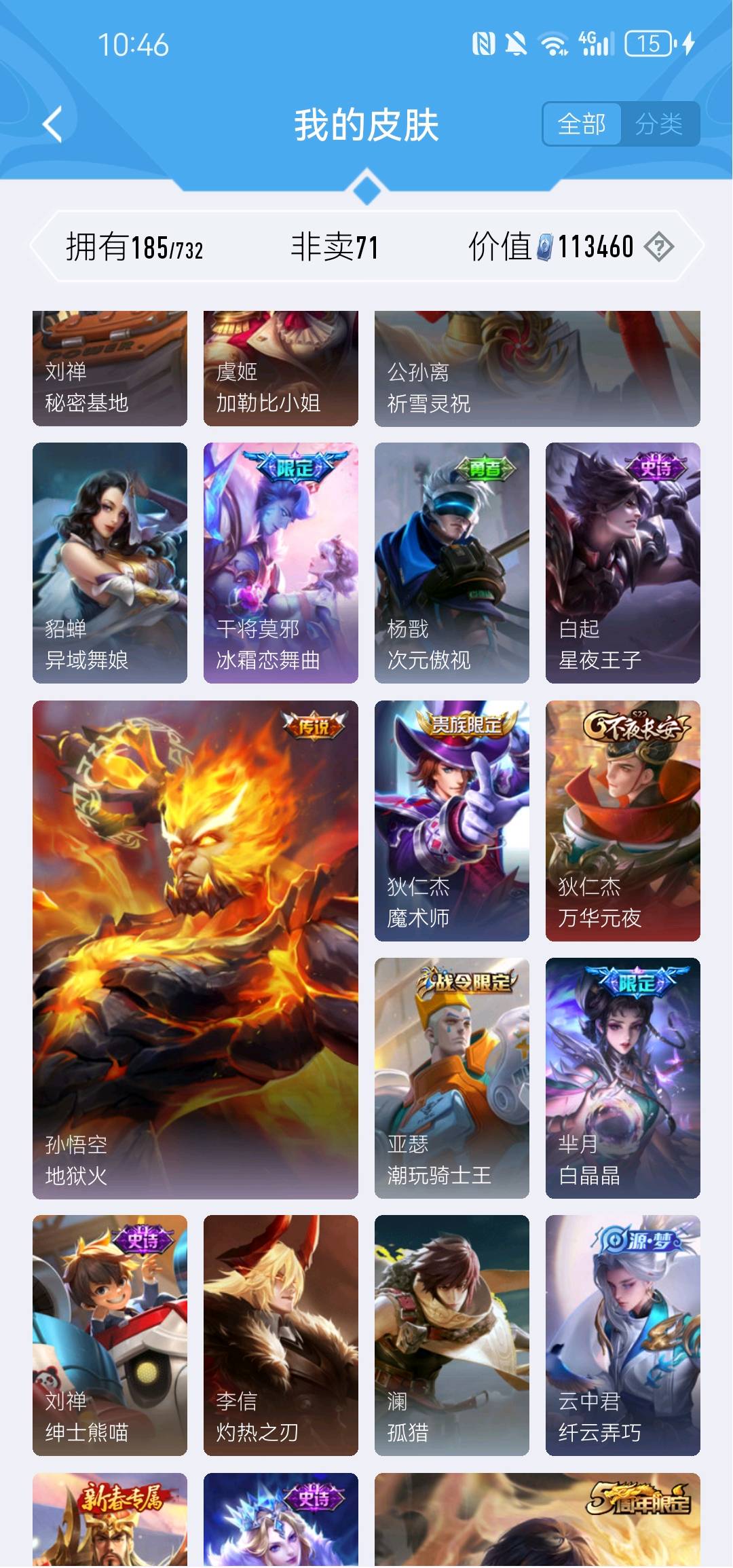Image resolution: width=733 pixels, height=1568 pixels.
Task: Open 虞姬 加勒比小姐 skin card
Action: point(281,369)
